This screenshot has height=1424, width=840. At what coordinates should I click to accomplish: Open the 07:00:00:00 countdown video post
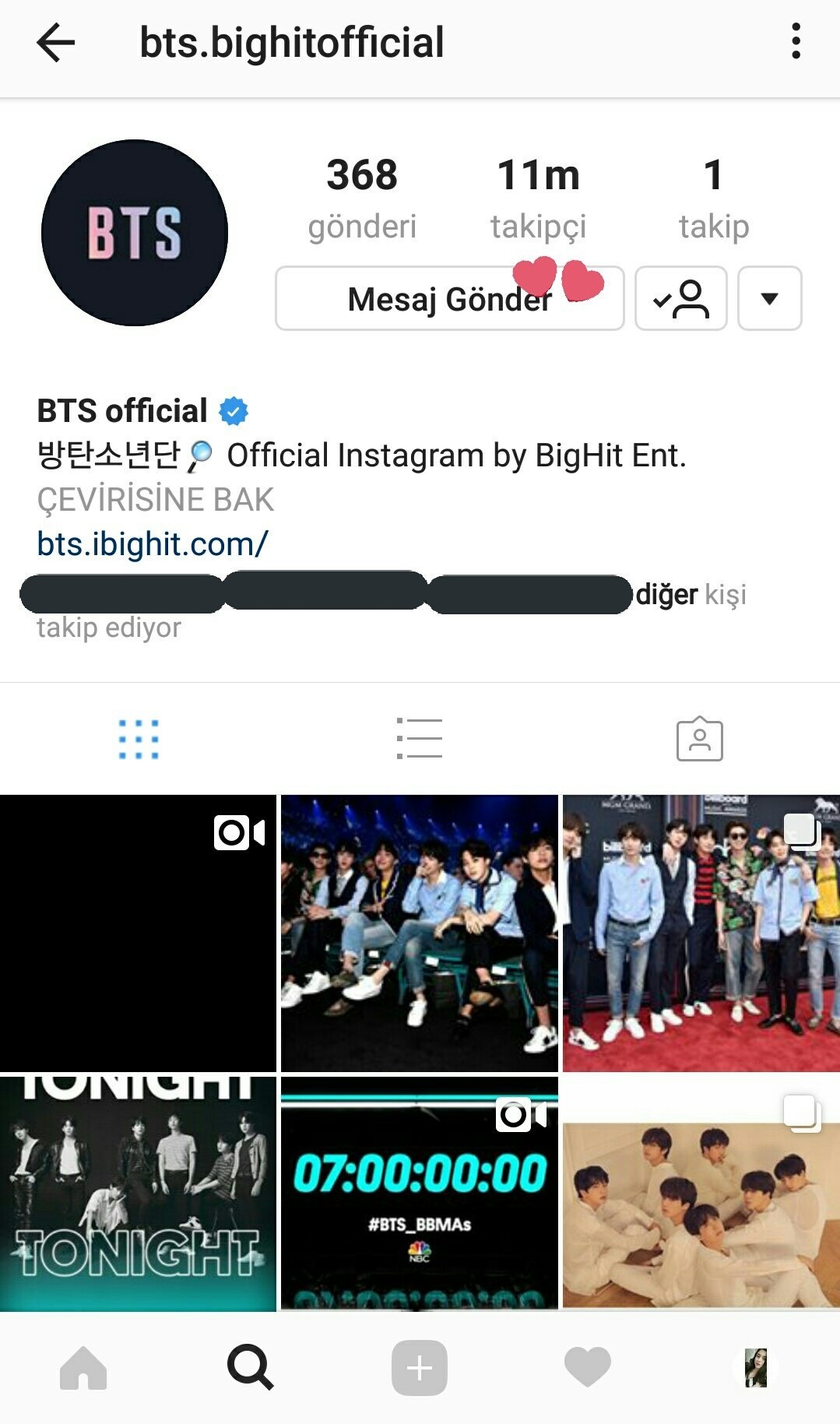click(x=419, y=1194)
